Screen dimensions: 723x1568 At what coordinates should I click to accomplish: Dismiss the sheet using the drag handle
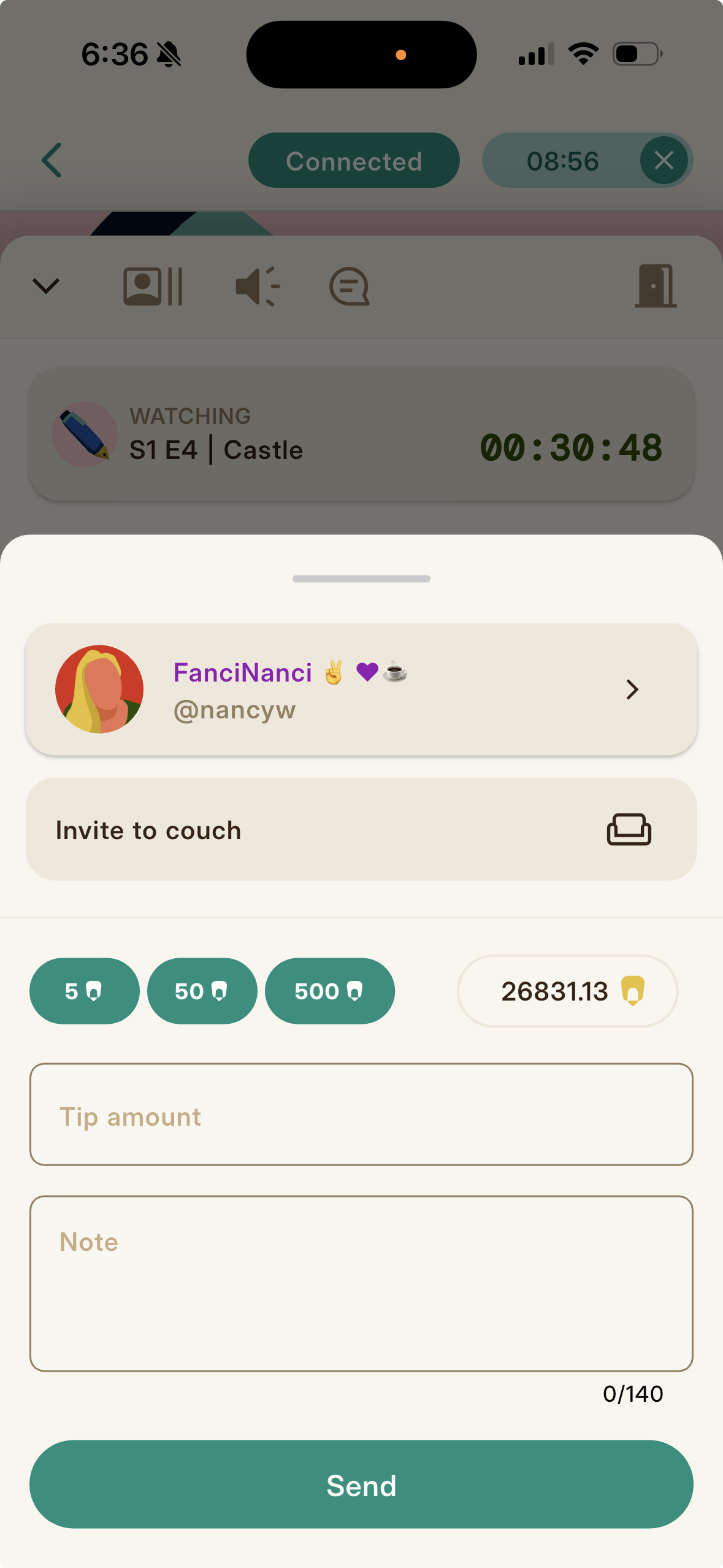361,578
